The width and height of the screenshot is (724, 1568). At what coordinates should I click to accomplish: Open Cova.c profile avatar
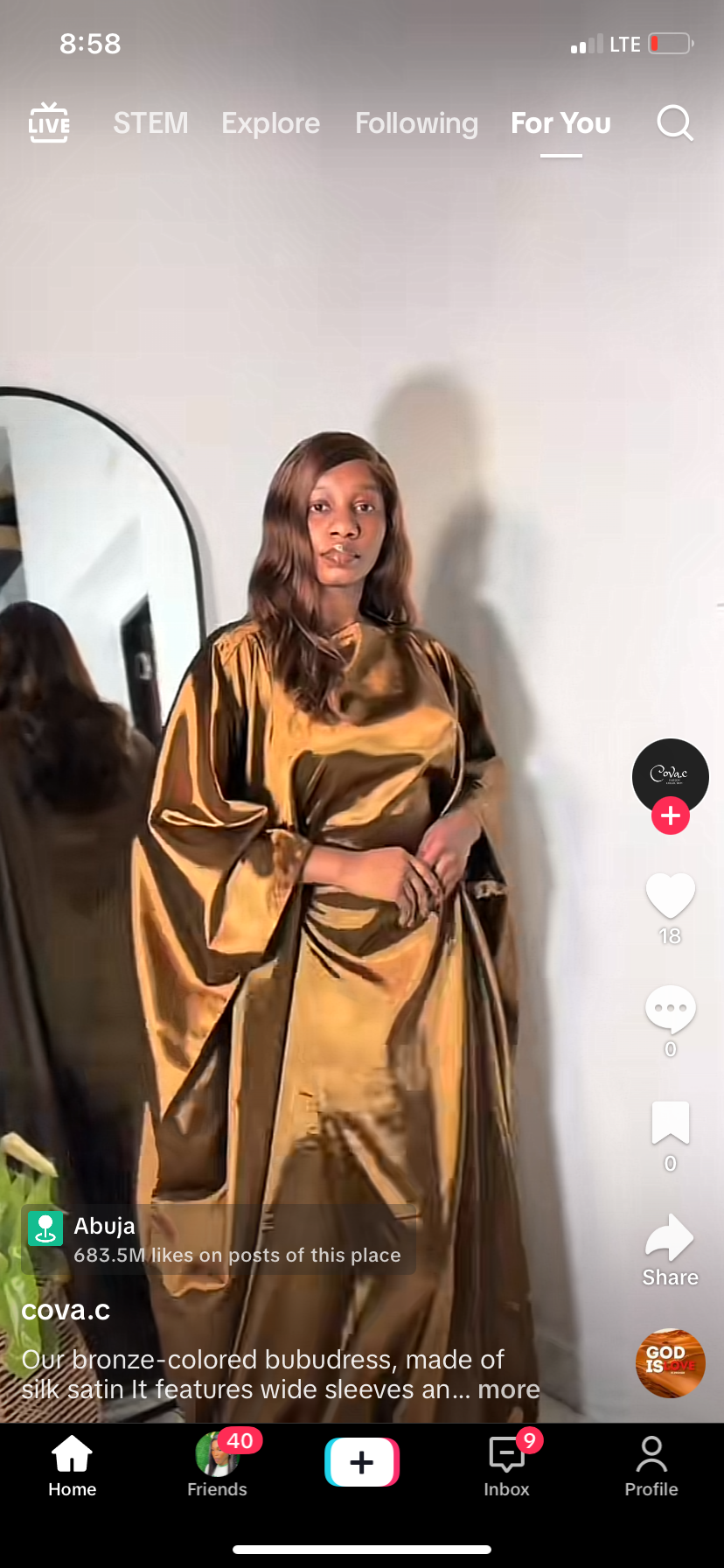tap(670, 775)
